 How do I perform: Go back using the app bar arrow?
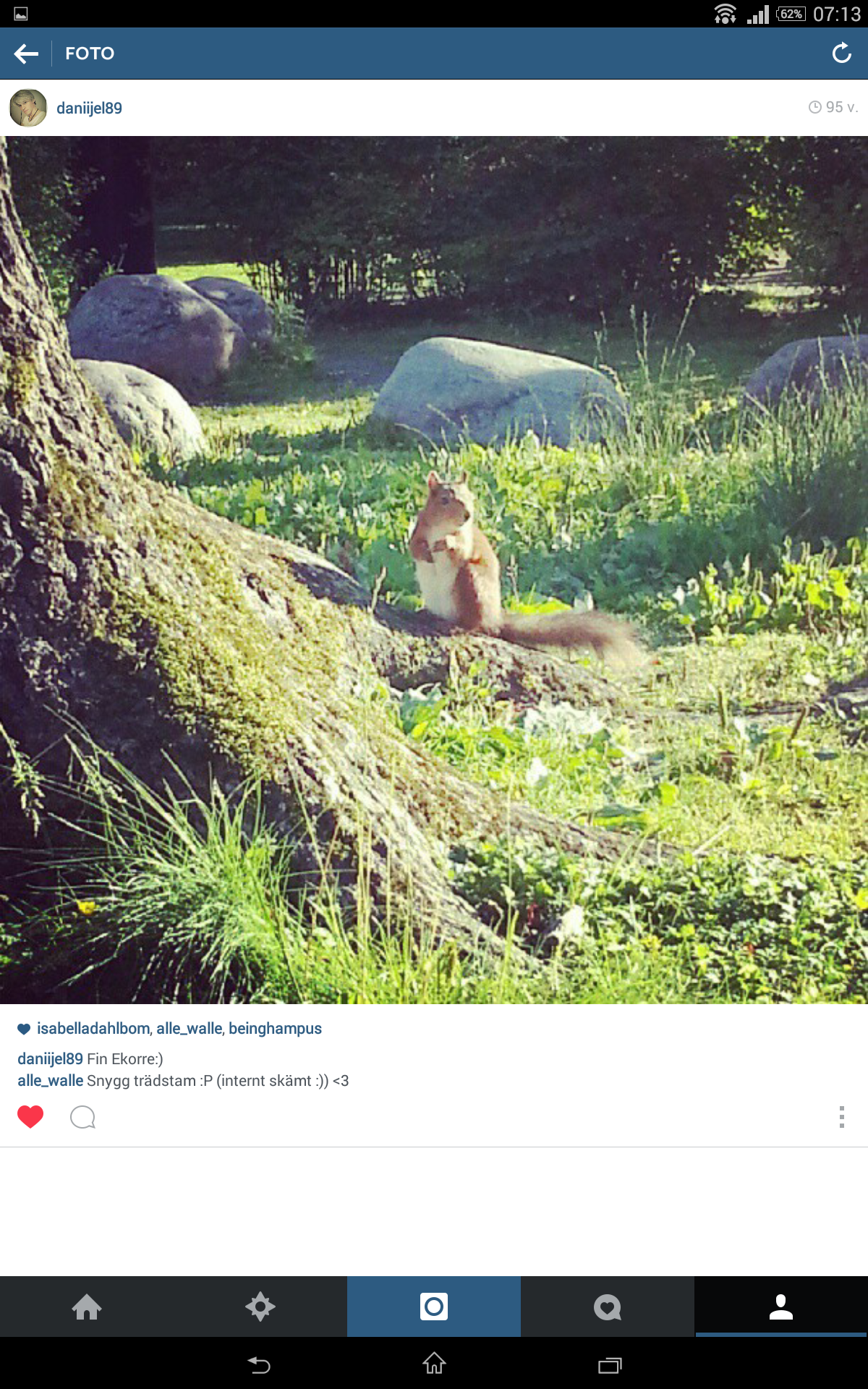pyautogui.click(x=26, y=54)
